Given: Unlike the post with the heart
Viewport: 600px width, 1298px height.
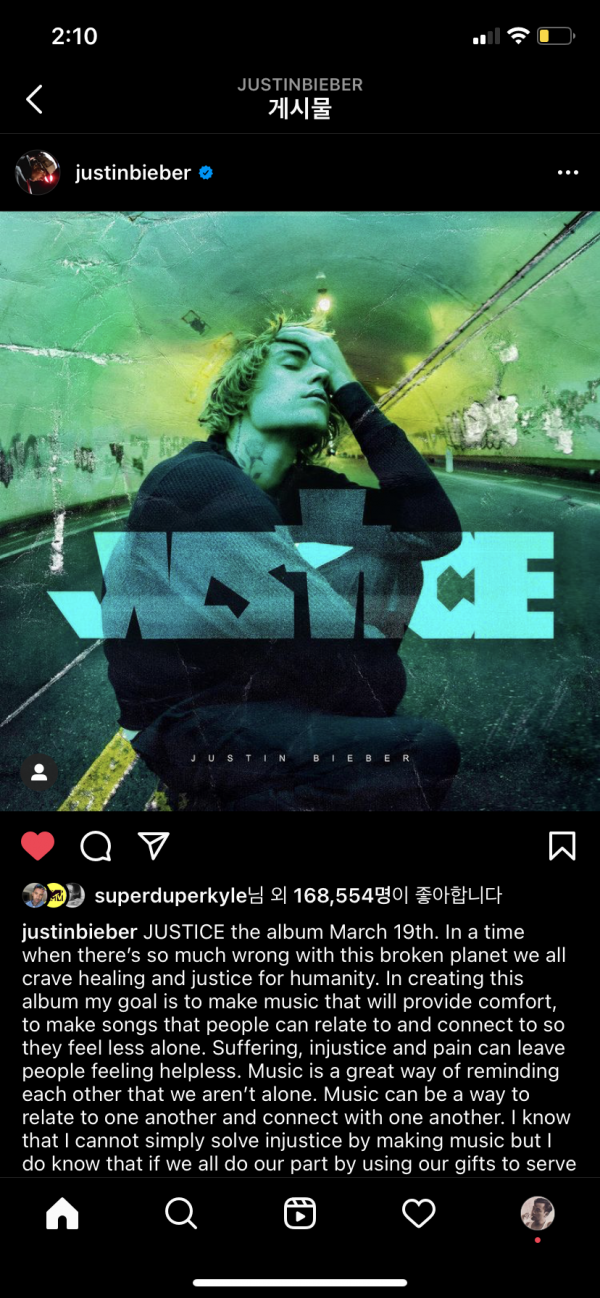Looking at the screenshot, I should [x=38, y=847].
